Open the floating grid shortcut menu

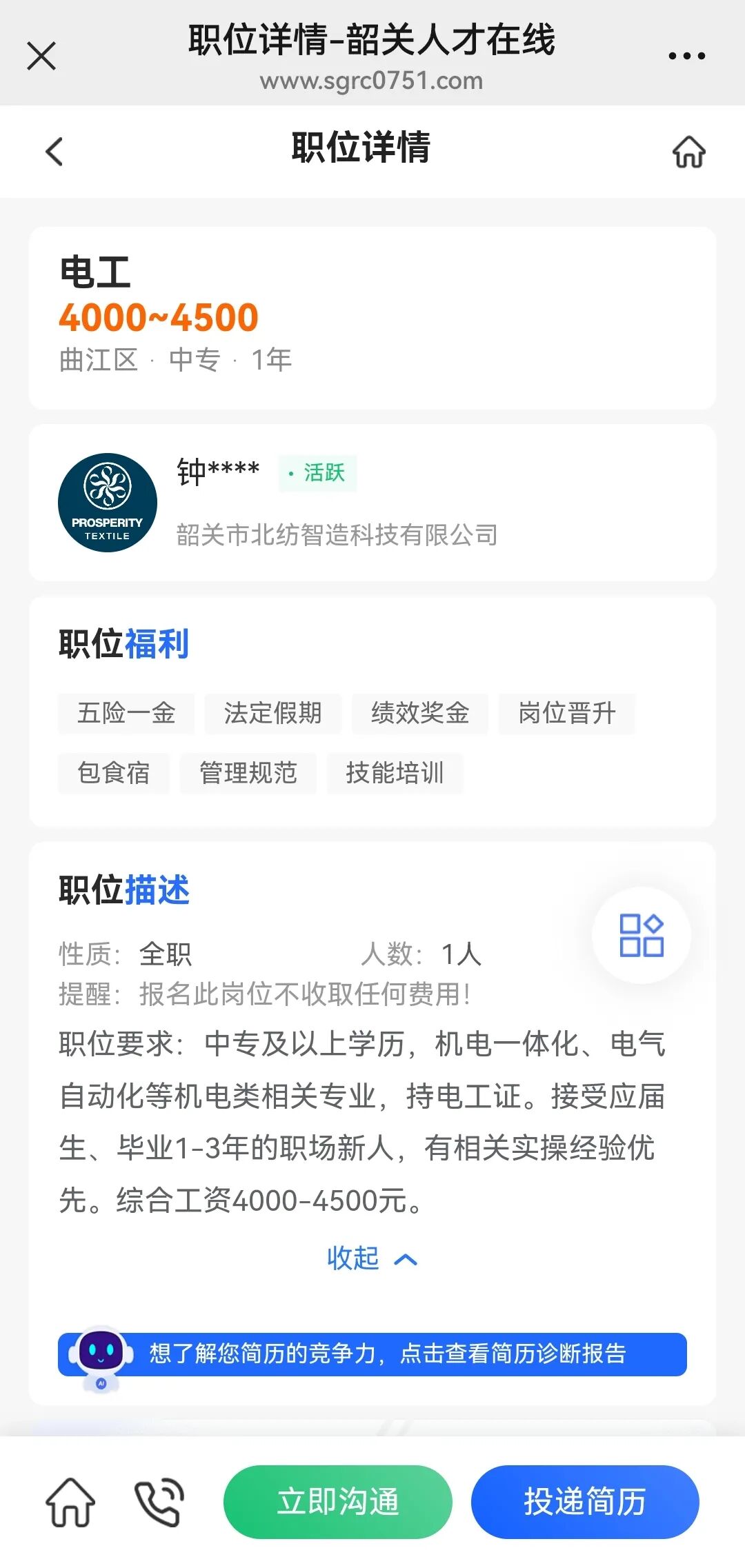[x=641, y=936]
